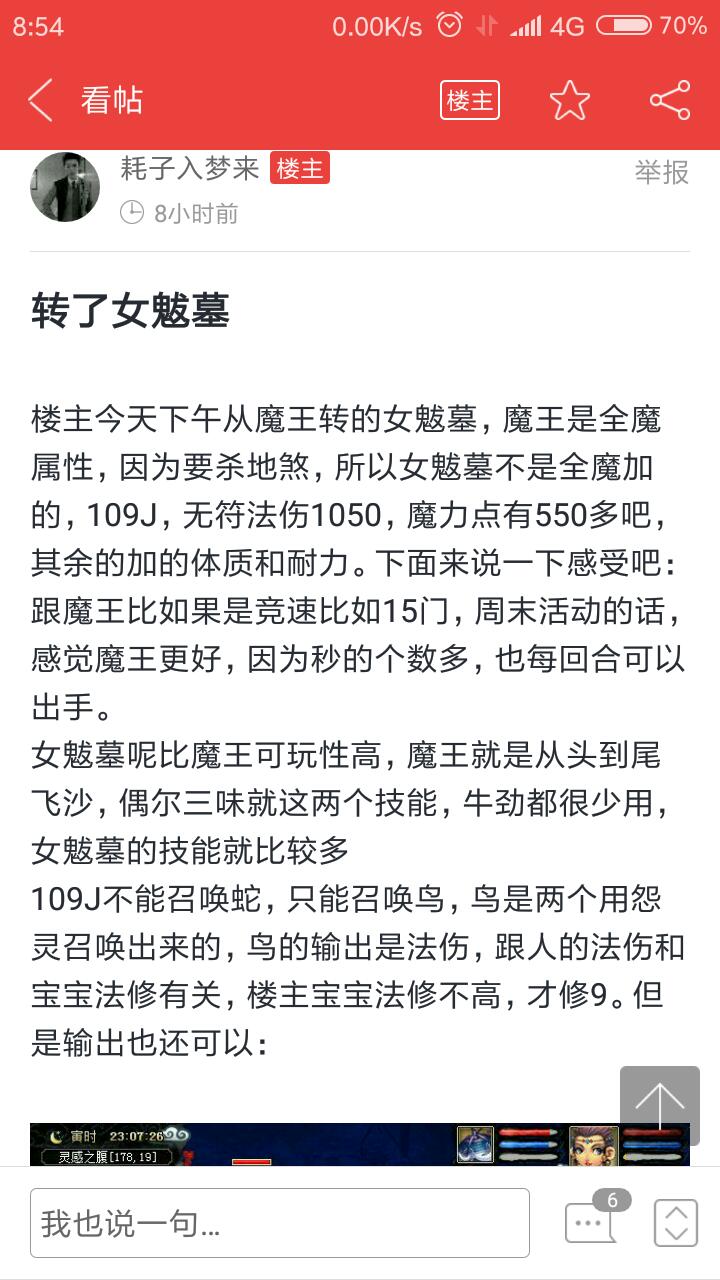This screenshot has width=720, height=1280.
Task: Tap the 楼主 filter in the top bar
Action: [470, 100]
